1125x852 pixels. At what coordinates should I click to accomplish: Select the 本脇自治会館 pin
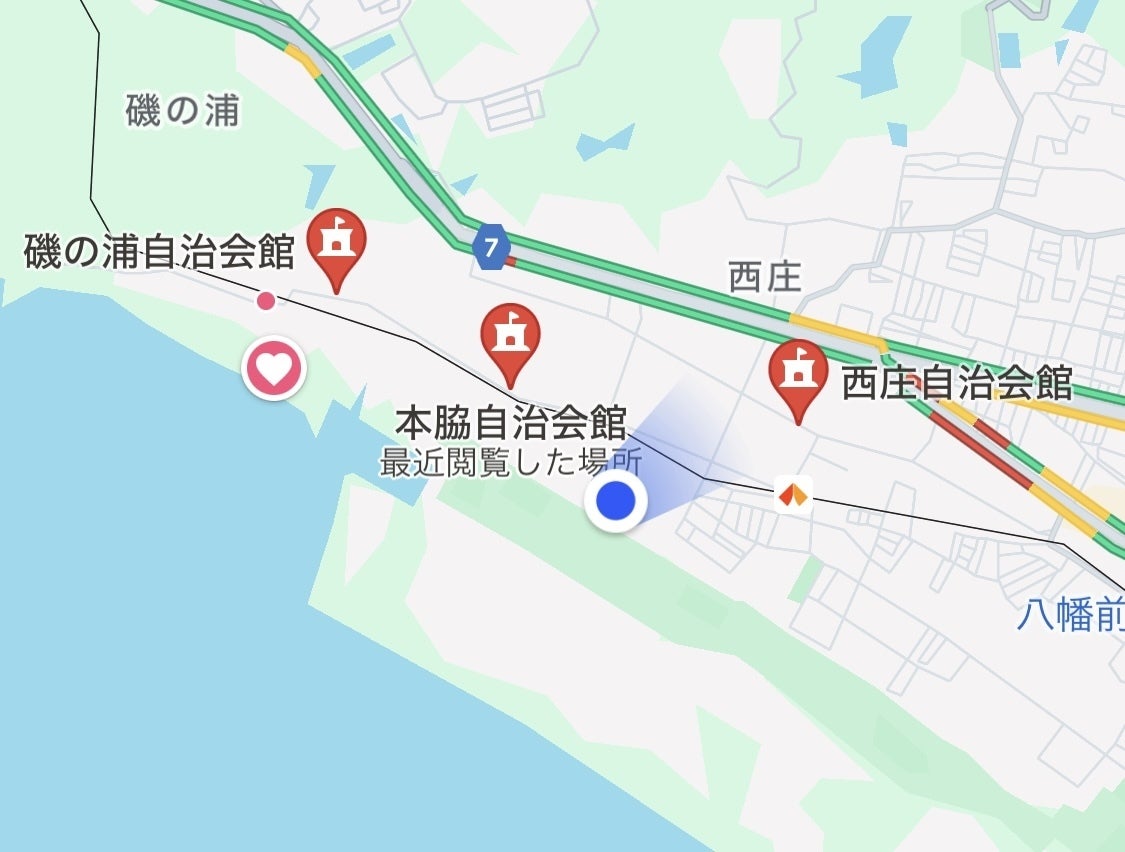point(511,338)
